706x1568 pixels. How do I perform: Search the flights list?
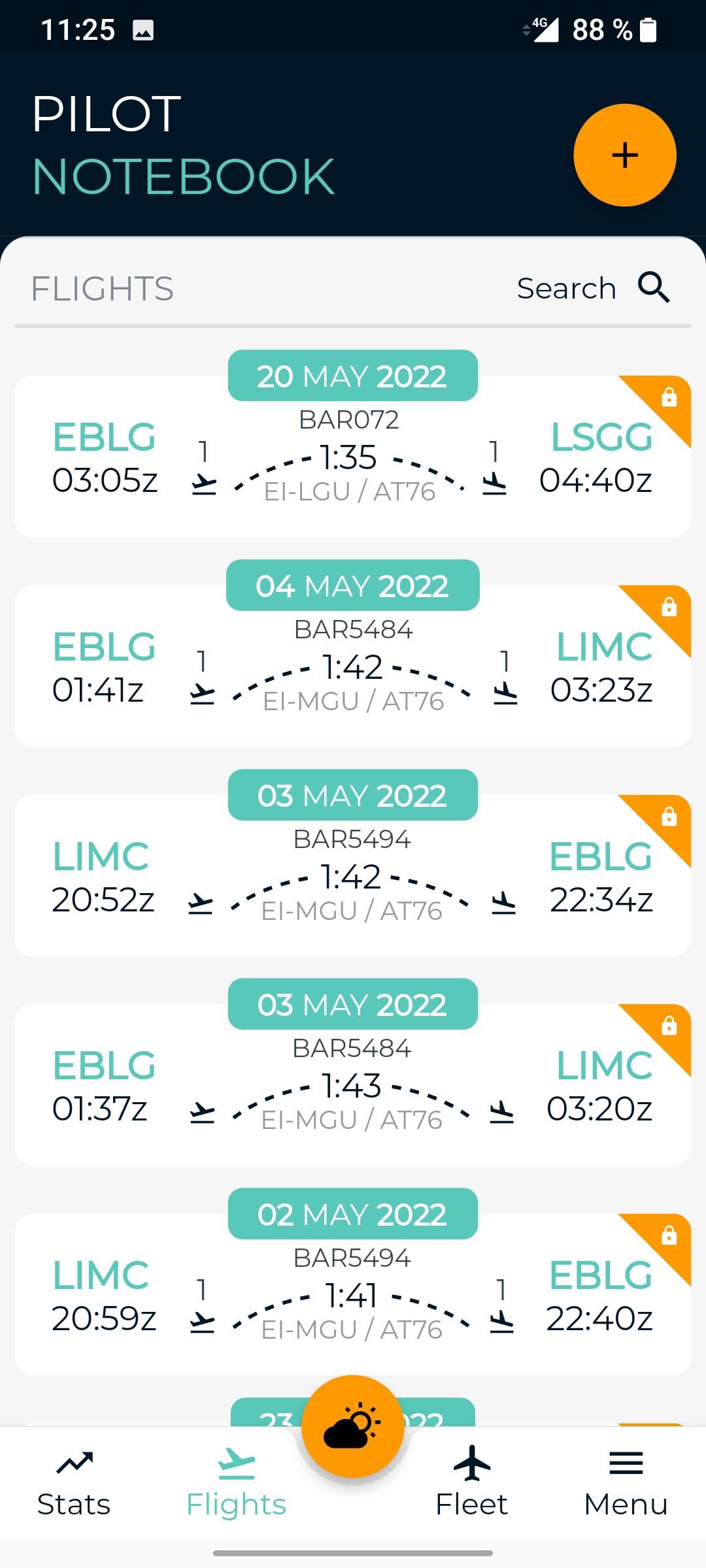592,288
